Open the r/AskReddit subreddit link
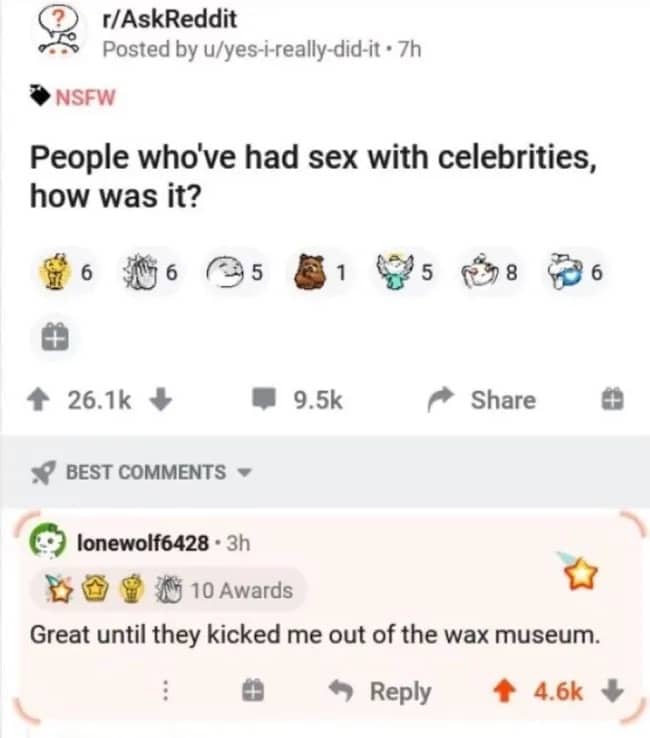The image size is (650, 738). (170, 19)
